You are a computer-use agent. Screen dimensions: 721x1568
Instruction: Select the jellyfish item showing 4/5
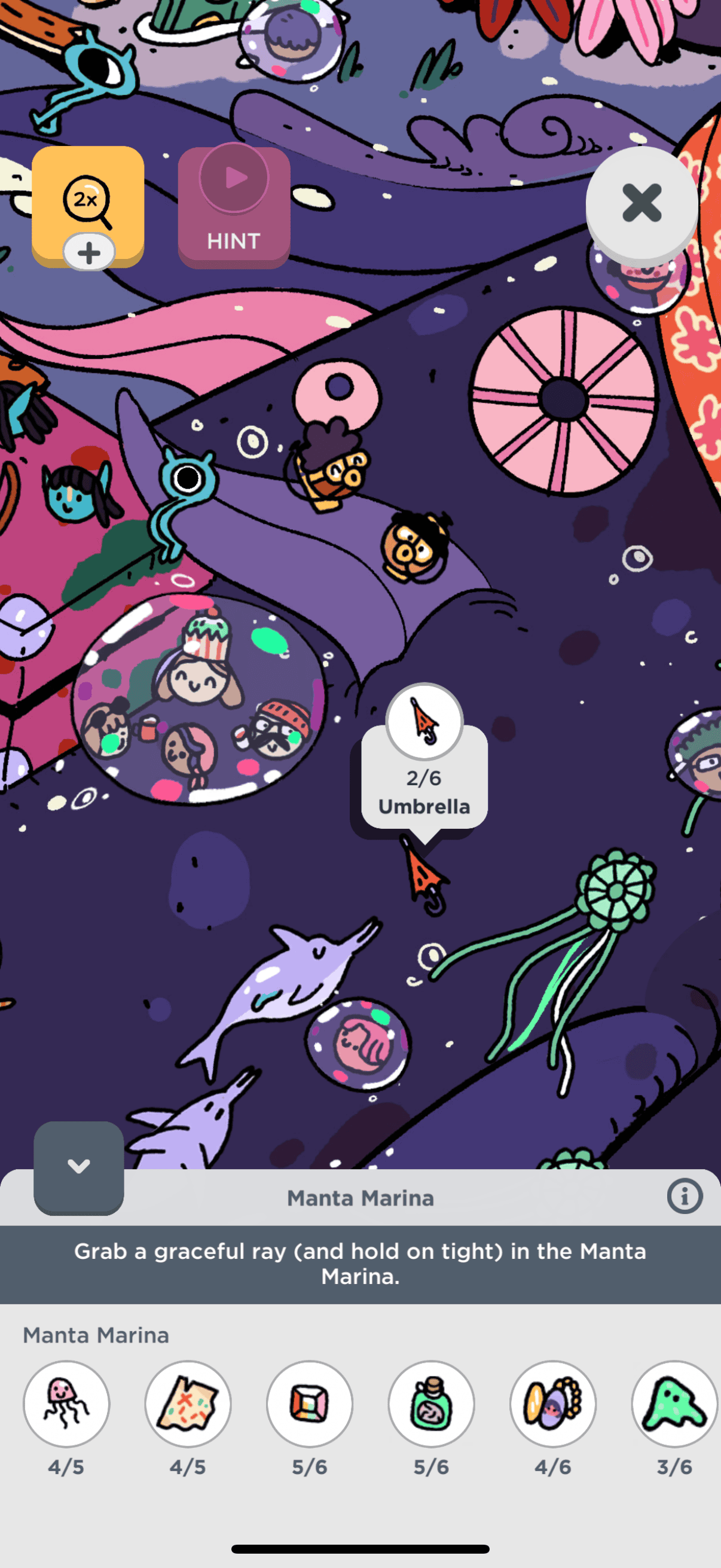point(66,1404)
